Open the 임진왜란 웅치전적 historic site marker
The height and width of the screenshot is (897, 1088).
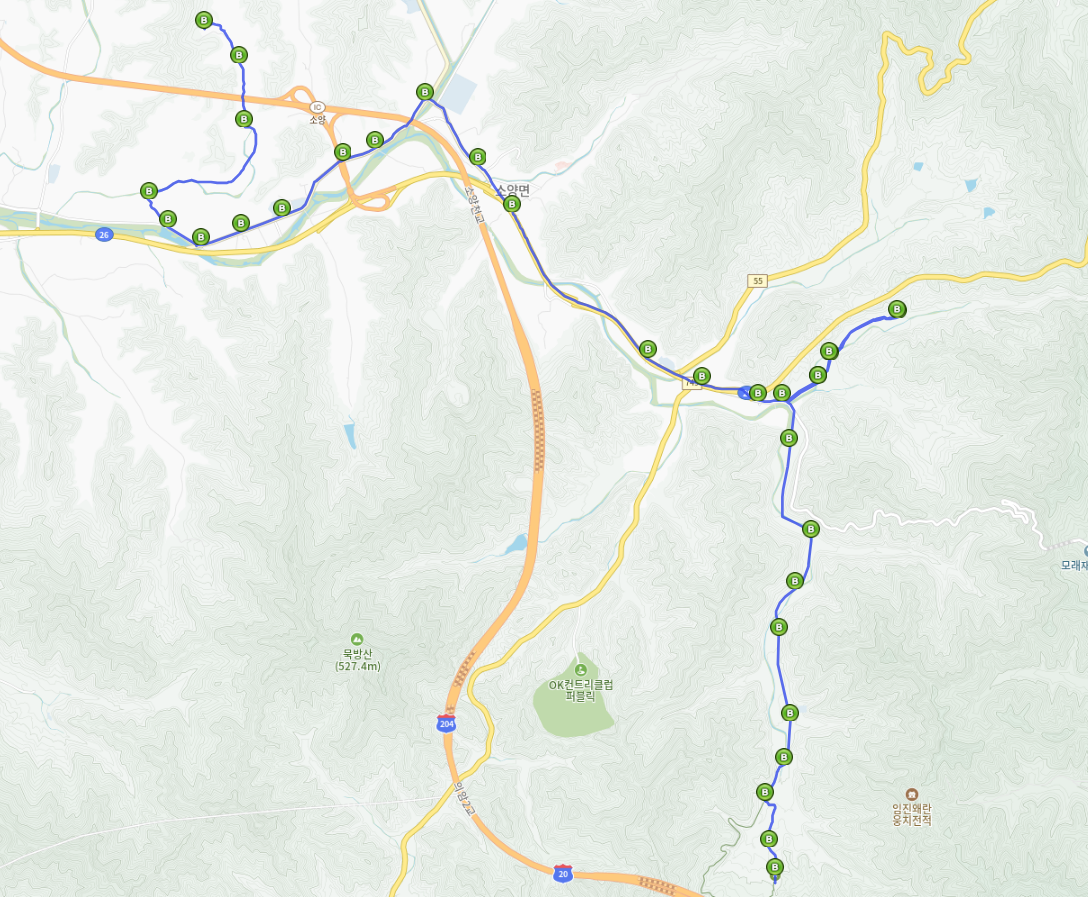coord(911,793)
